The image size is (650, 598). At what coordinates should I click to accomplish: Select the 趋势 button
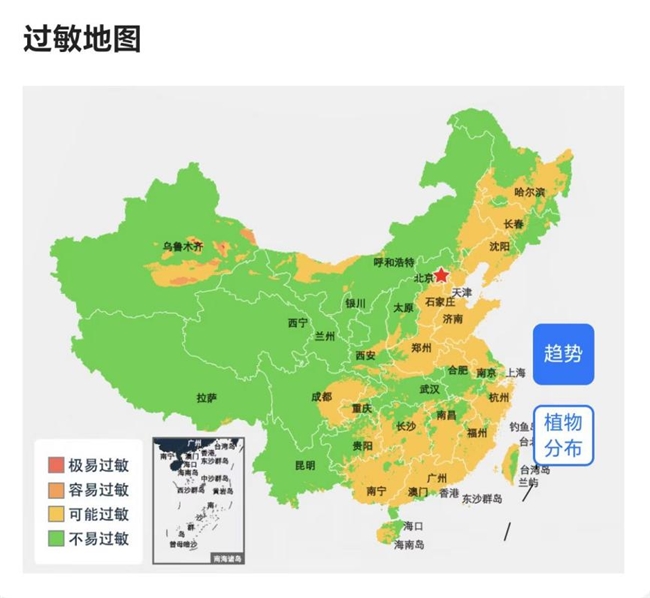tap(563, 354)
